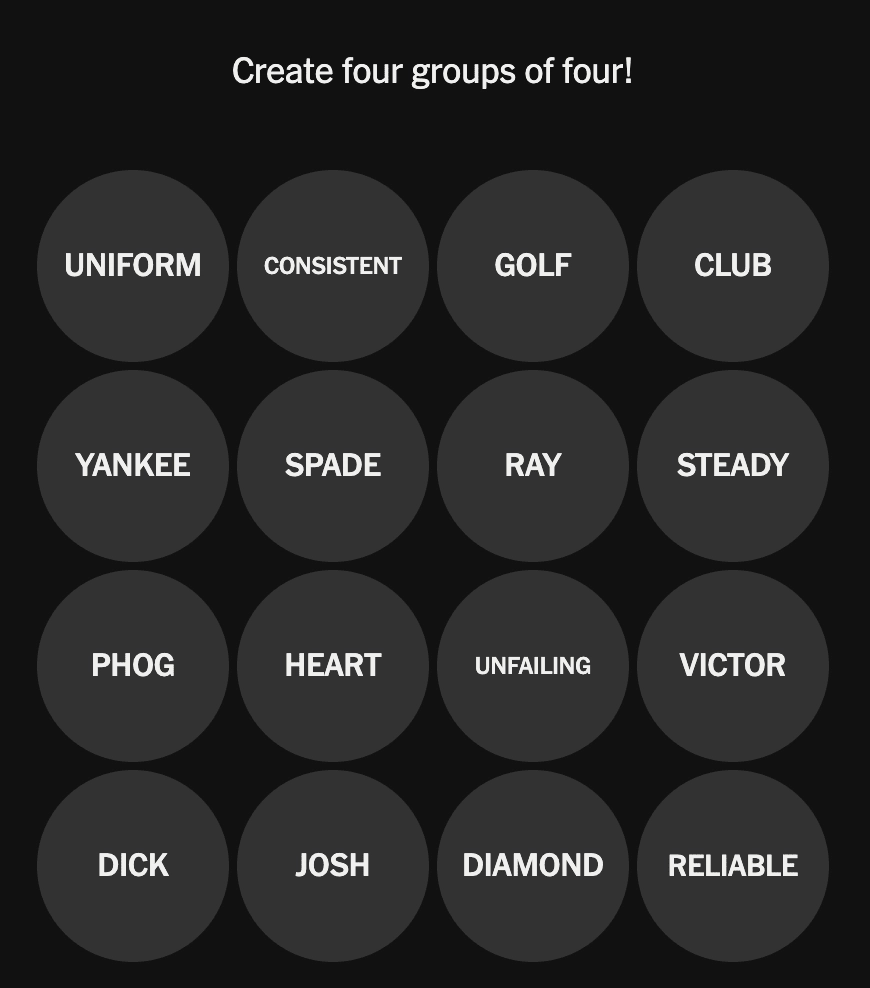870x988 pixels.
Task: Select the PHOG tile
Action: point(133,666)
